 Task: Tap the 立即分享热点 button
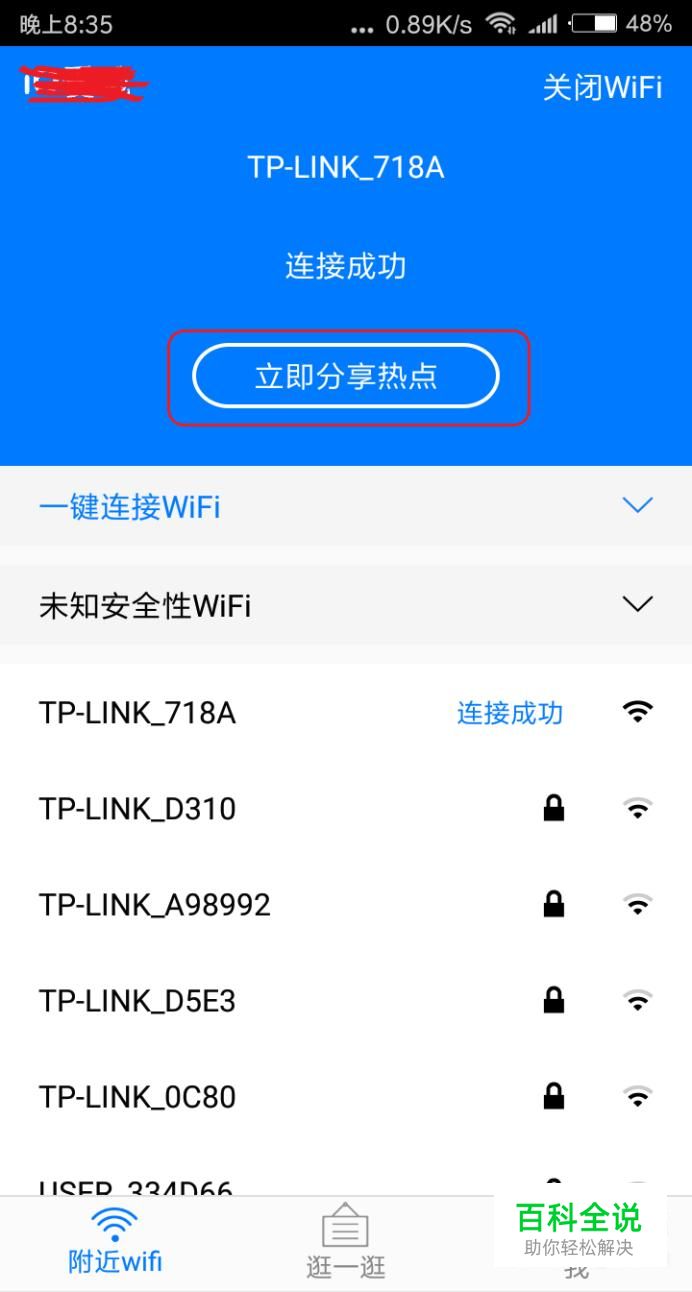(346, 376)
